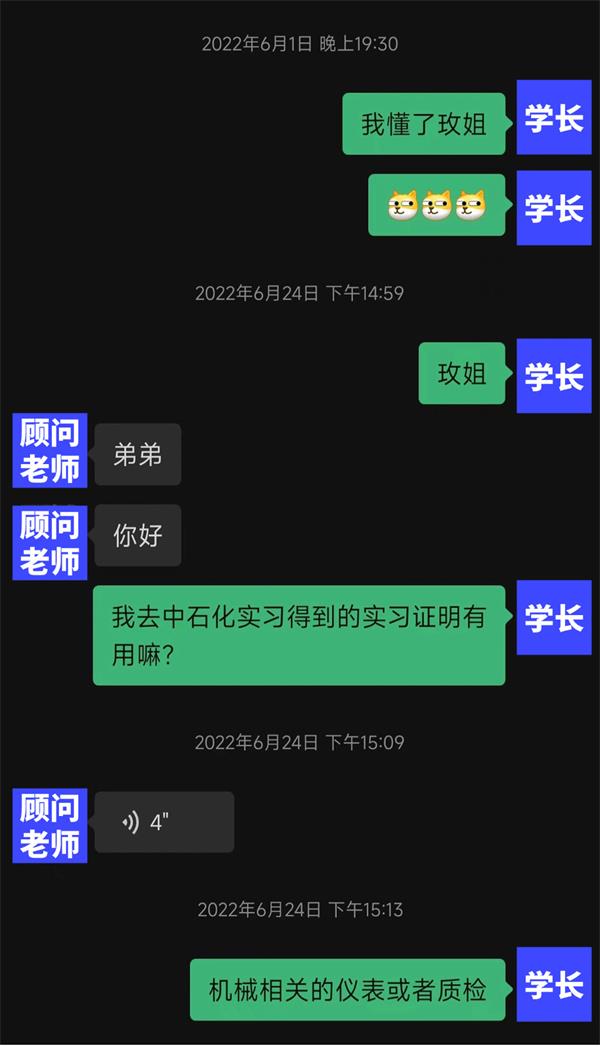Play the 4-second voice message
This screenshot has width=600, height=1047.
164,823
